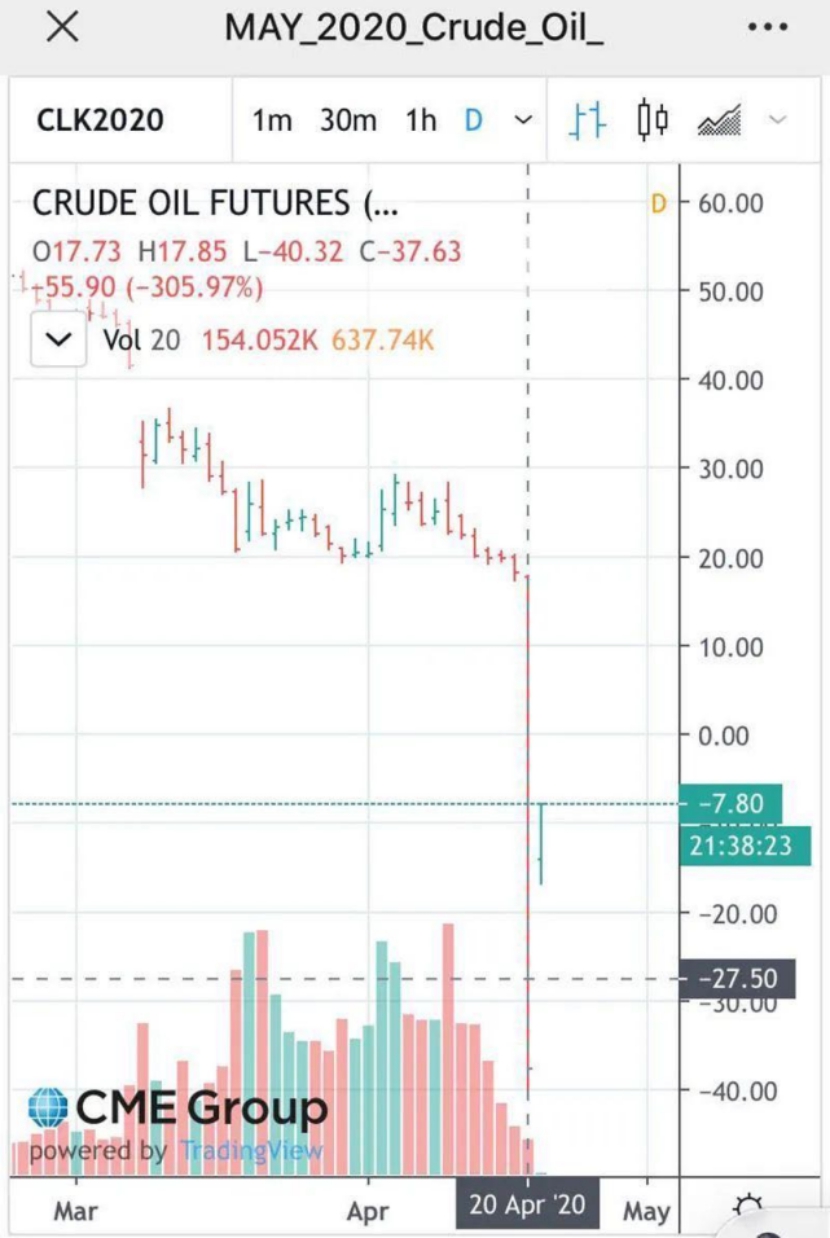Tap the CLK2020 symbol selector
The width and height of the screenshot is (830, 1238).
tap(100, 121)
